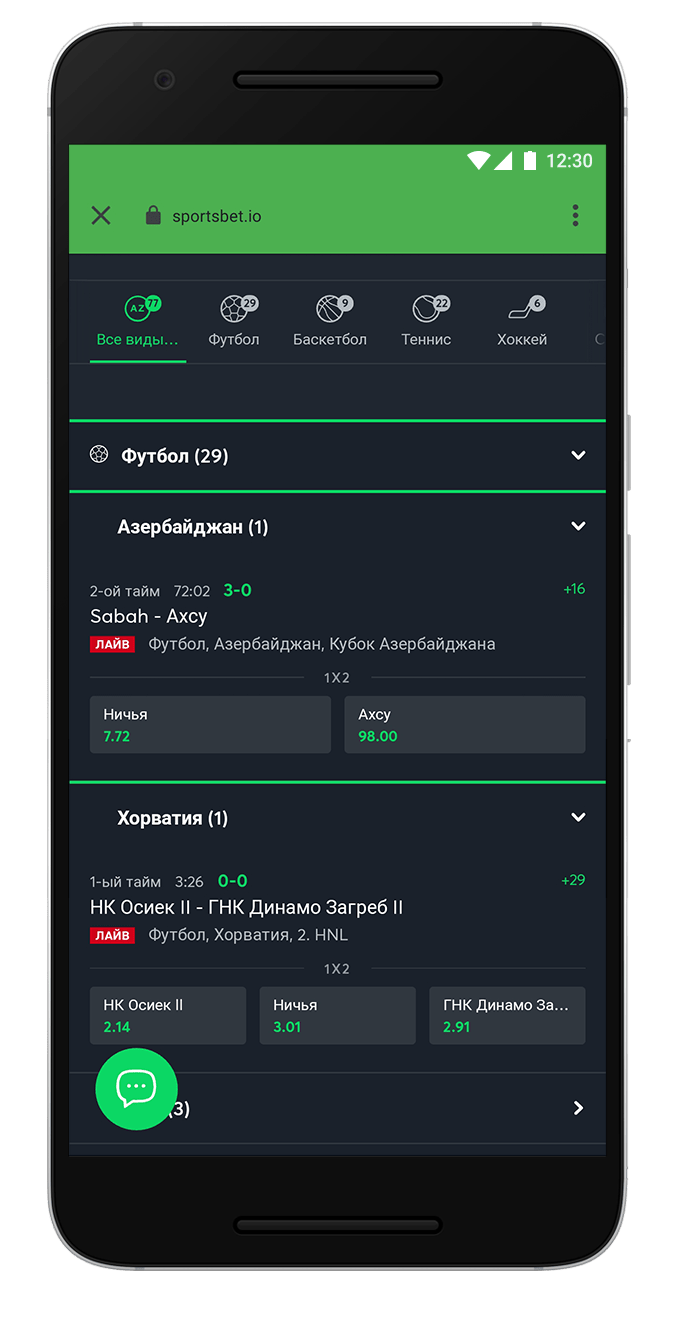Switch to the Футбол tab
The image size is (678, 1317).
pyautogui.click(x=234, y=321)
